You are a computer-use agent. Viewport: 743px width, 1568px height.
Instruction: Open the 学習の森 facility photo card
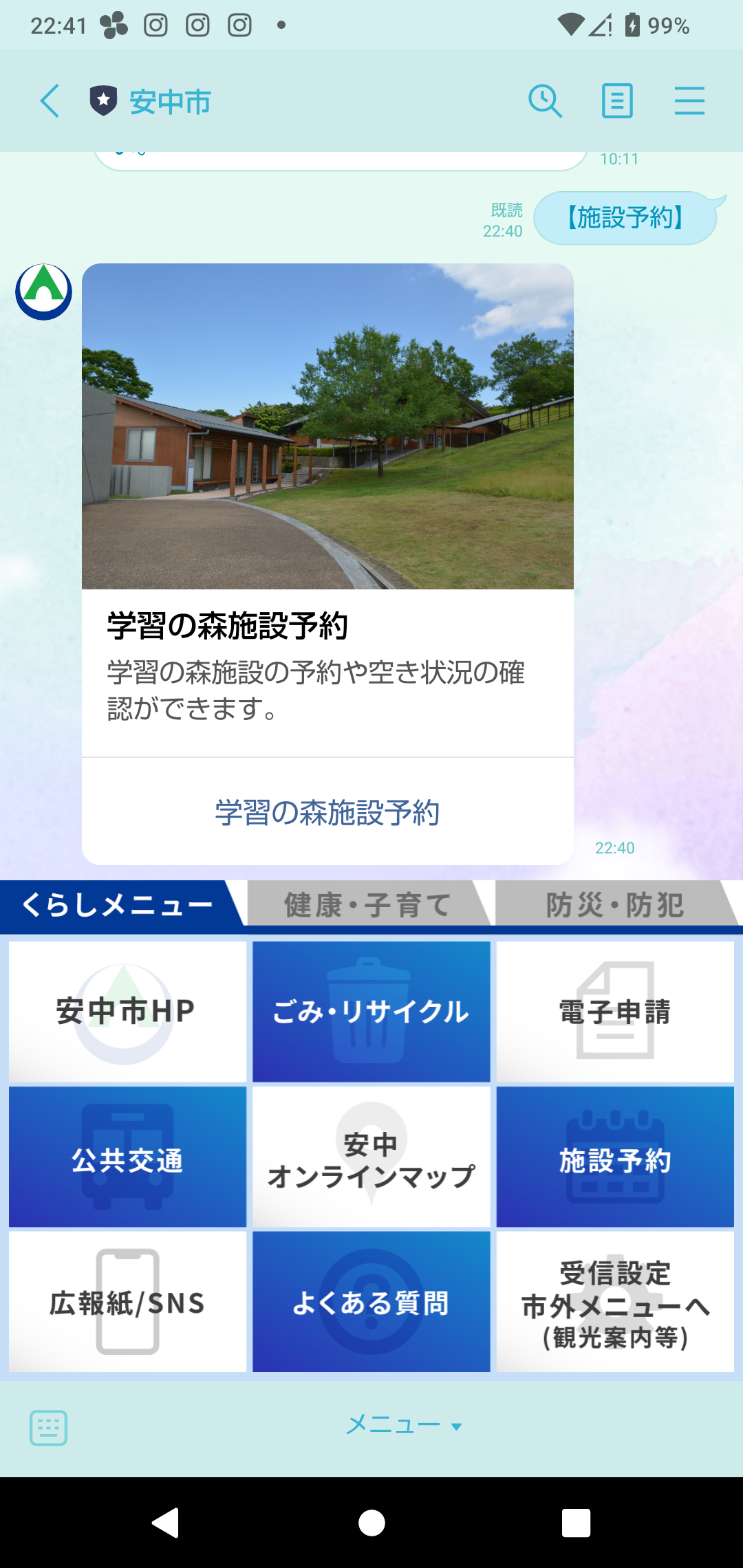327,426
